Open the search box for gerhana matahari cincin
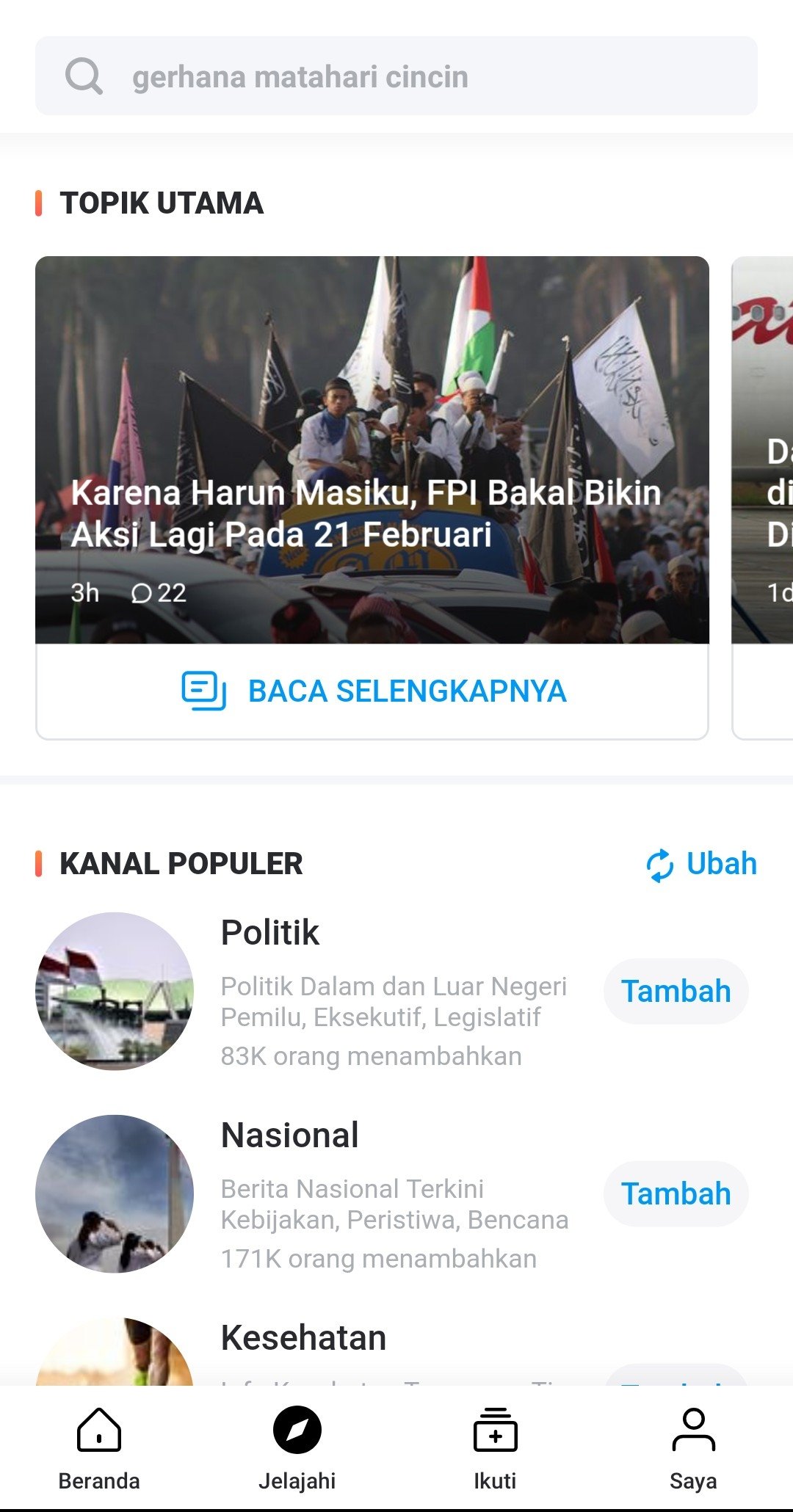Image resolution: width=793 pixels, height=1512 pixels. point(396,76)
